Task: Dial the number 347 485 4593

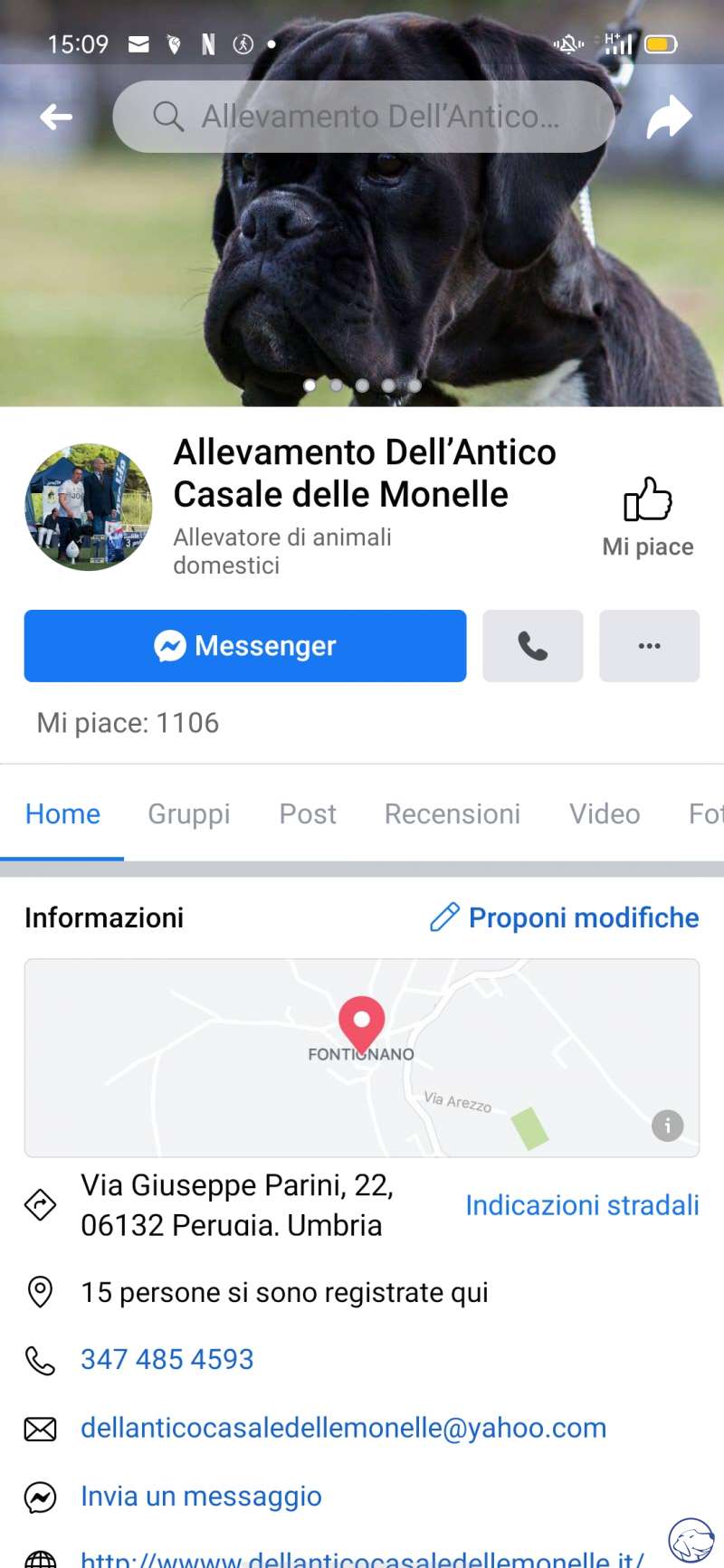Action: coord(167,1359)
